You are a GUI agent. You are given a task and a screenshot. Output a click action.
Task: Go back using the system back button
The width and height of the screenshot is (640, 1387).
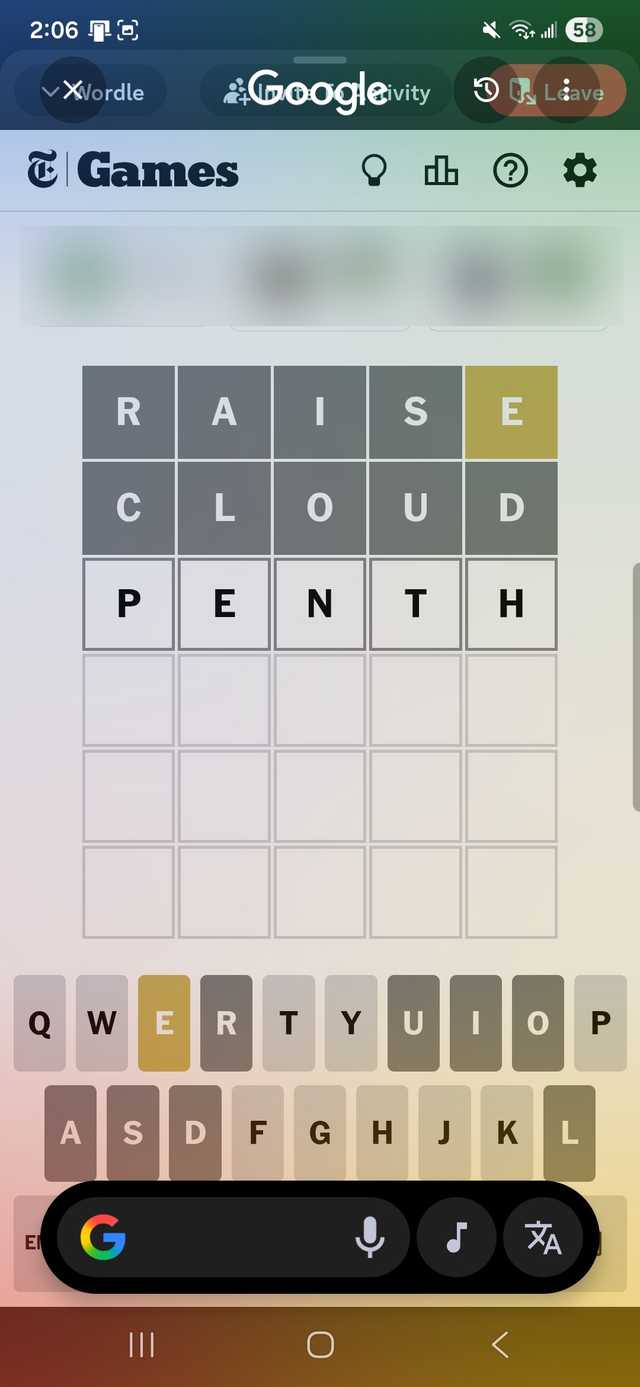click(500, 1345)
